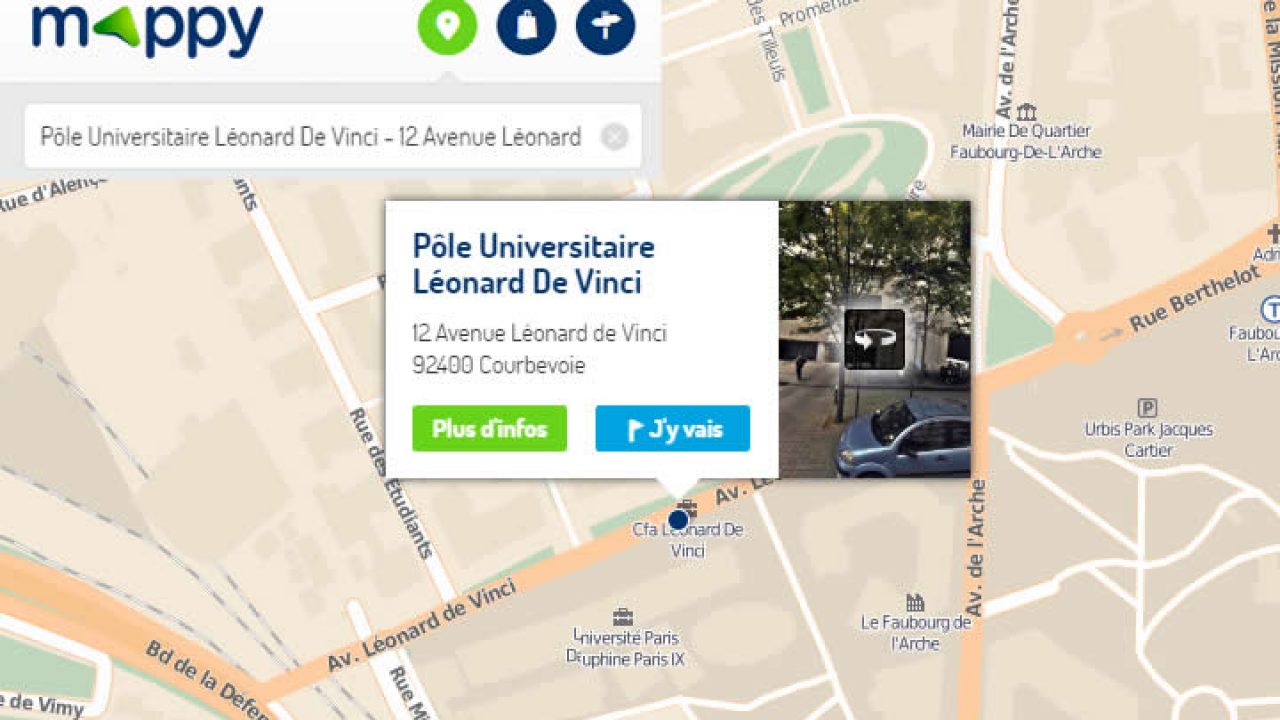Open the shopping bag places mode

coord(526,26)
